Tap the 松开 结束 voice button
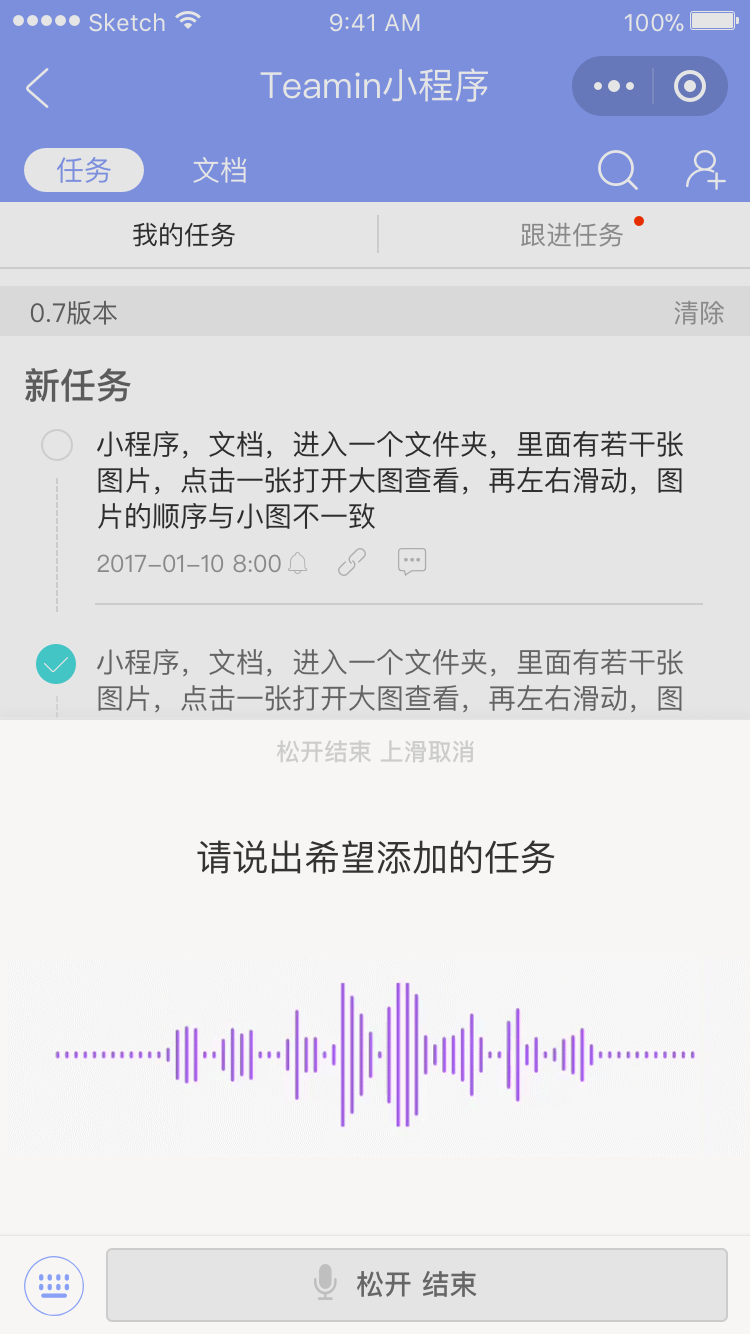The image size is (750, 1334). [x=417, y=1285]
